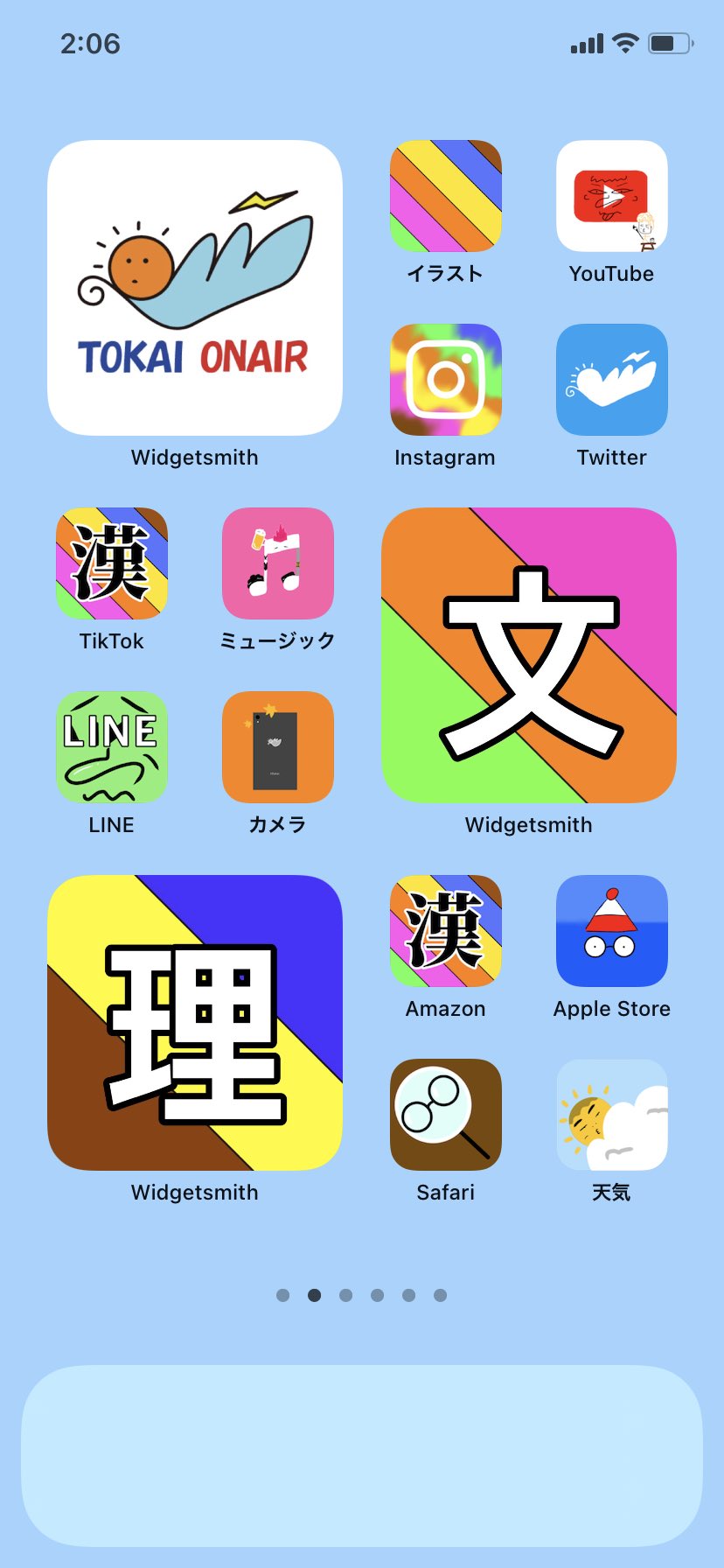Viewport: 724px width, 1568px height.
Task: Tap the 2:06 clock in status bar
Action: 91,44
